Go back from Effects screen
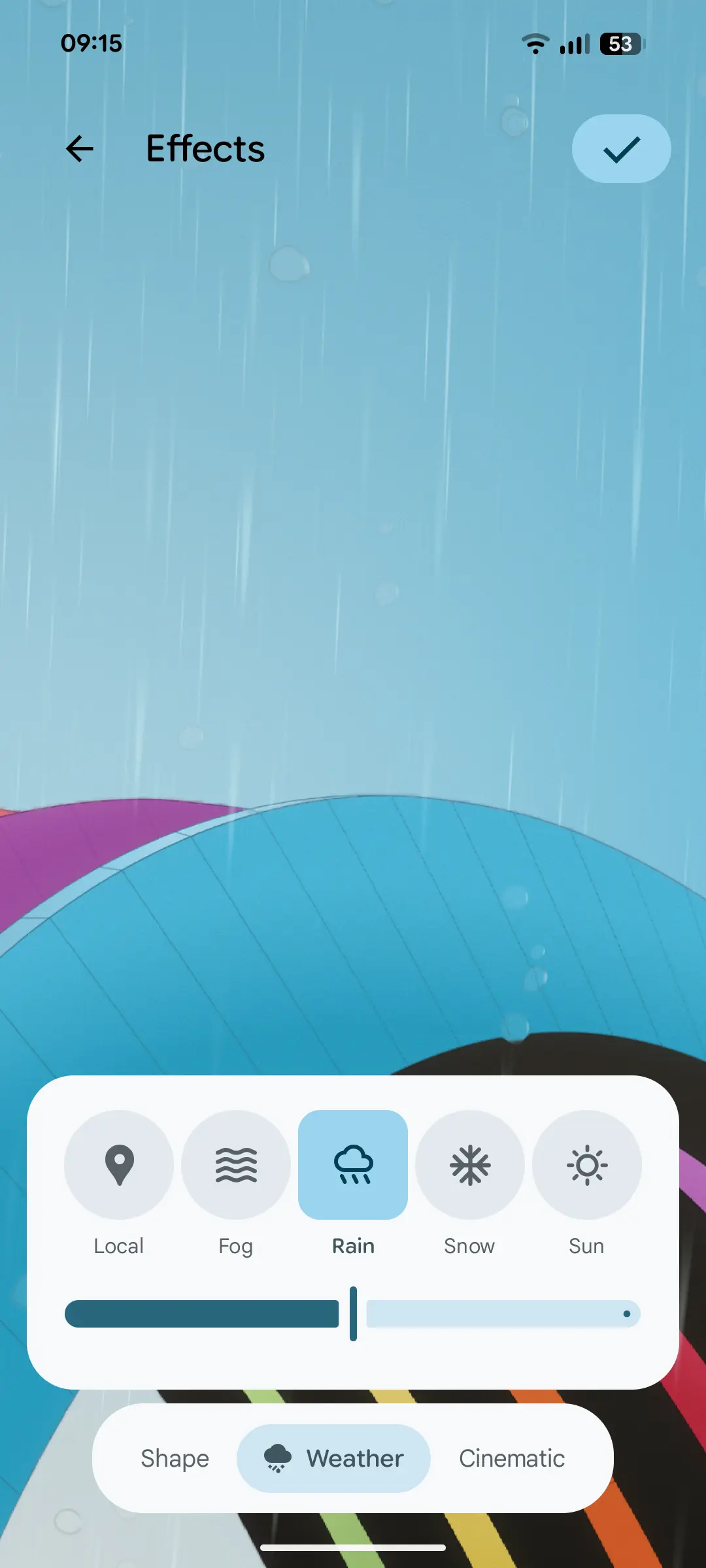Viewport: 706px width, 1568px height. [x=80, y=149]
